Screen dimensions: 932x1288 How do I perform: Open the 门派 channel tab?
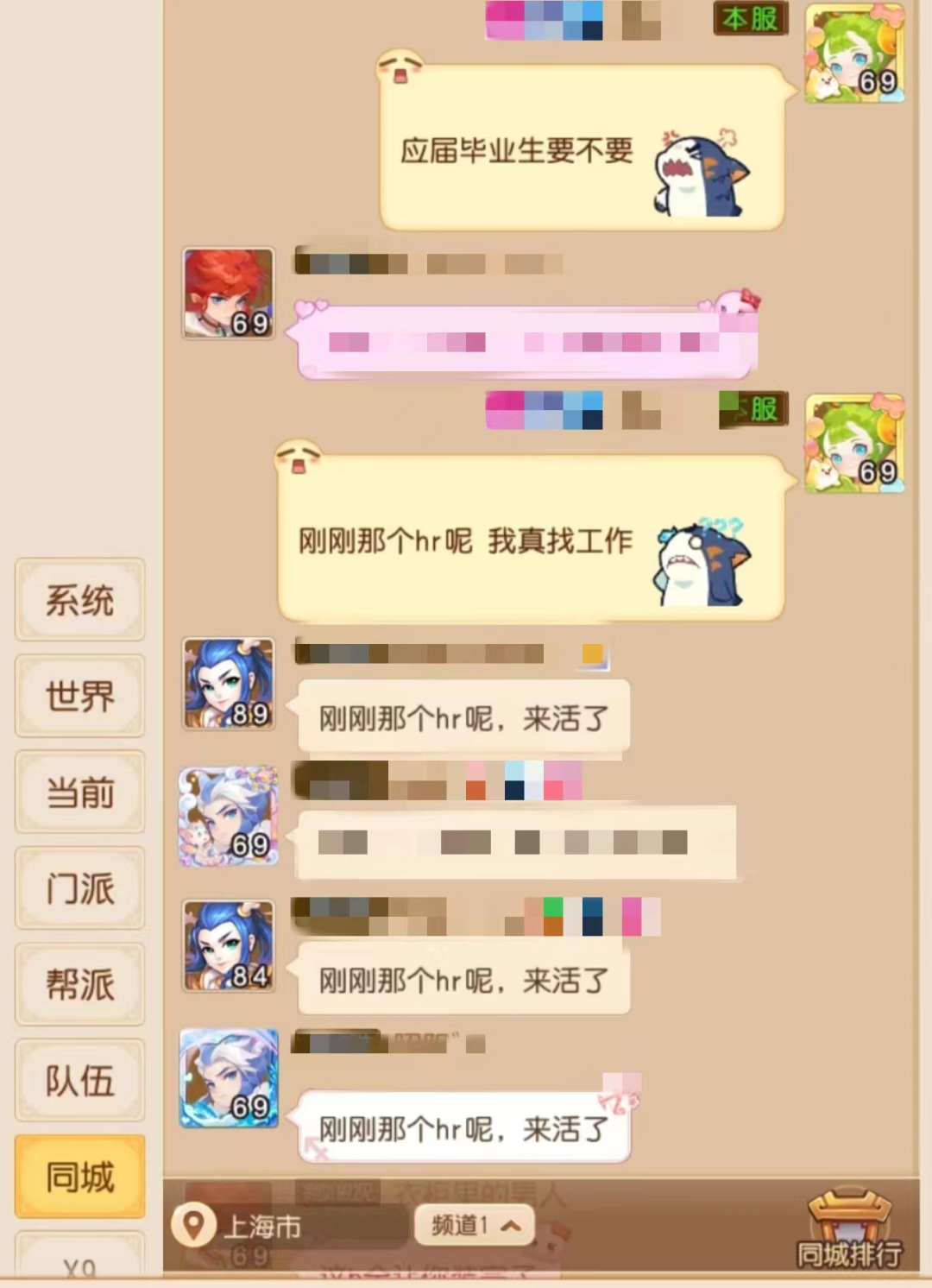click(x=79, y=887)
